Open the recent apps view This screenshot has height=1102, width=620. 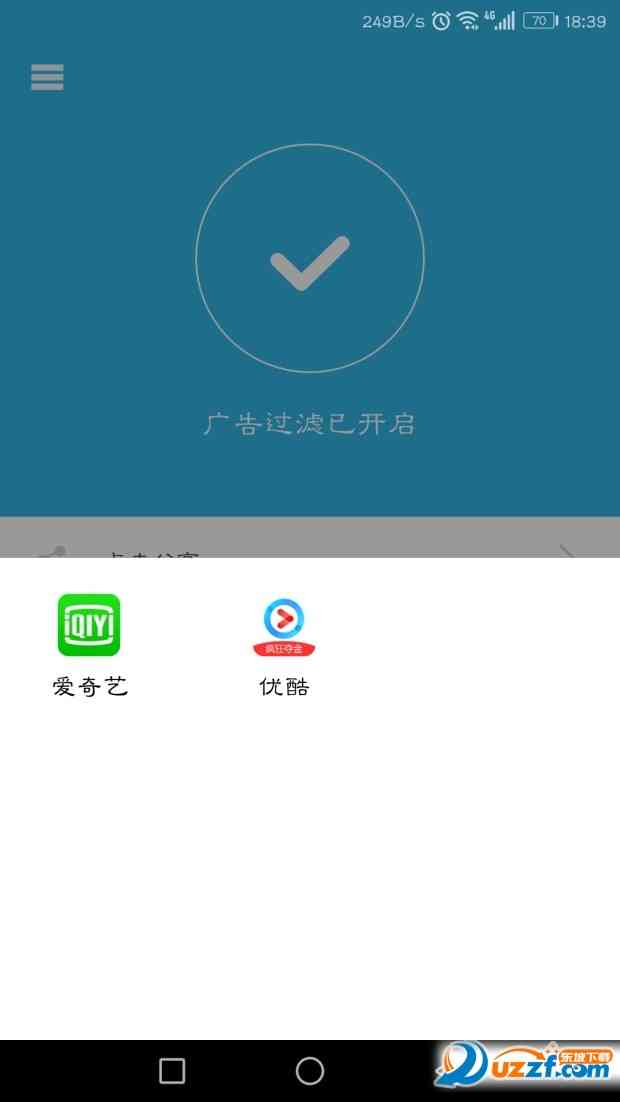pos(172,1071)
